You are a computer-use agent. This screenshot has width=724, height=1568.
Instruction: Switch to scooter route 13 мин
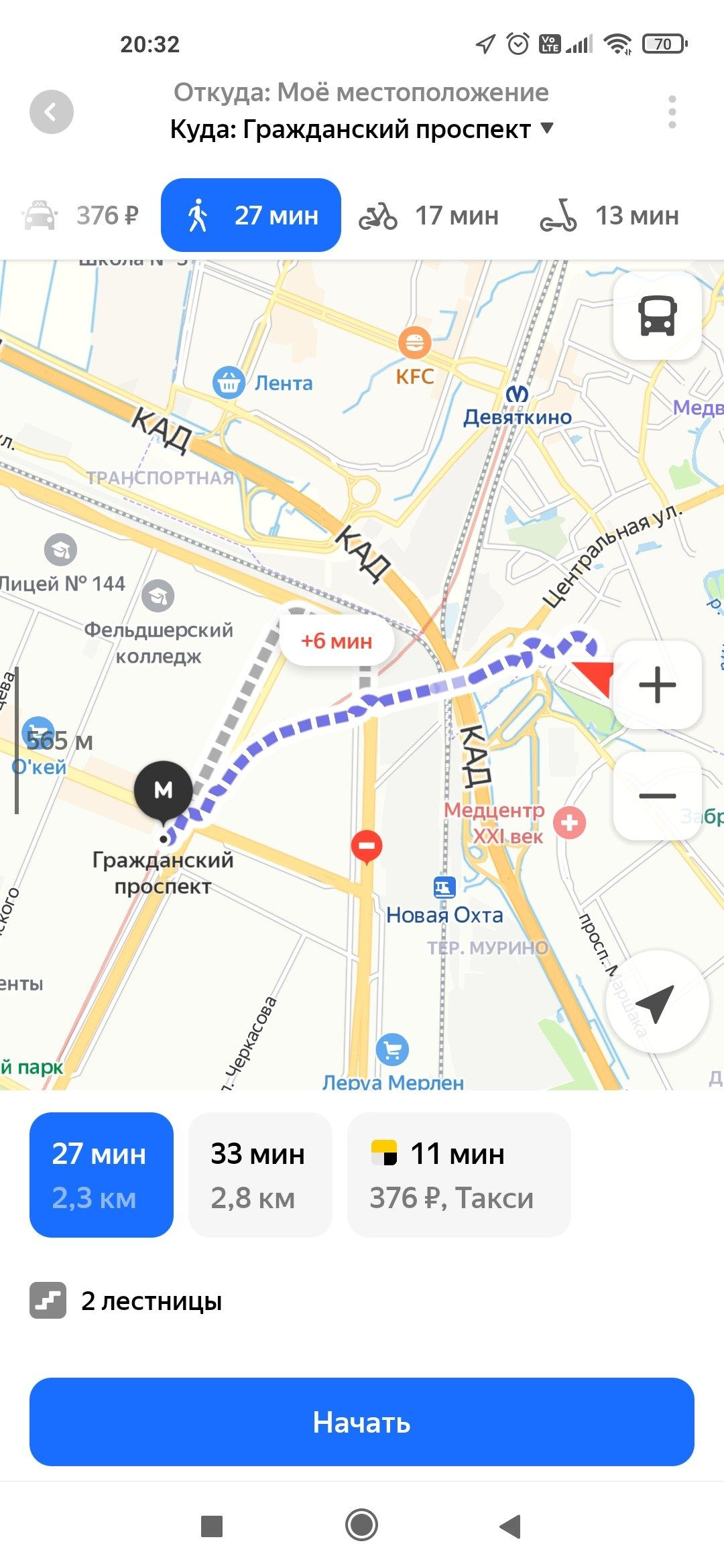click(x=609, y=216)
